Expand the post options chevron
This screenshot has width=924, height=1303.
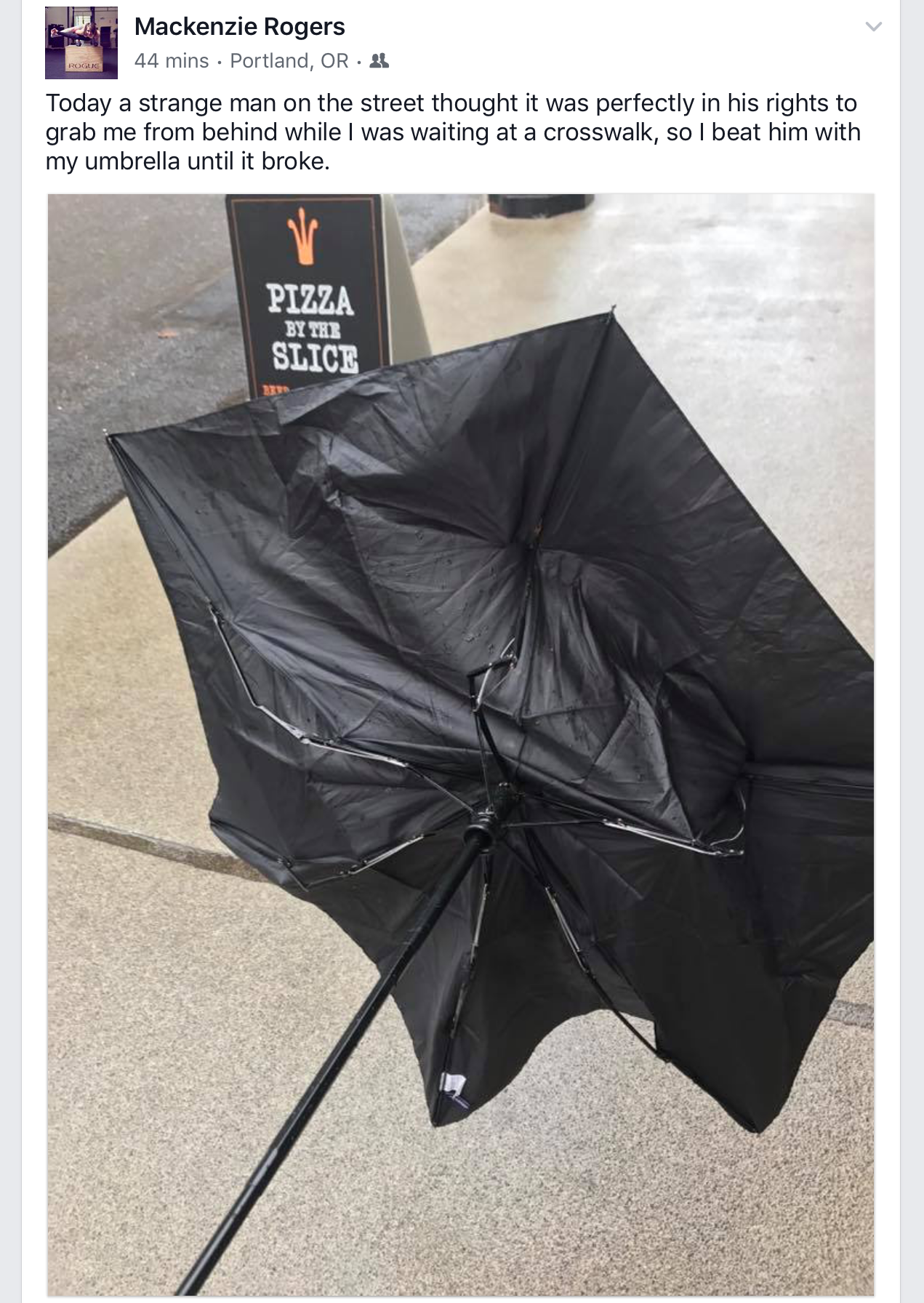click(x=873, y=28)
